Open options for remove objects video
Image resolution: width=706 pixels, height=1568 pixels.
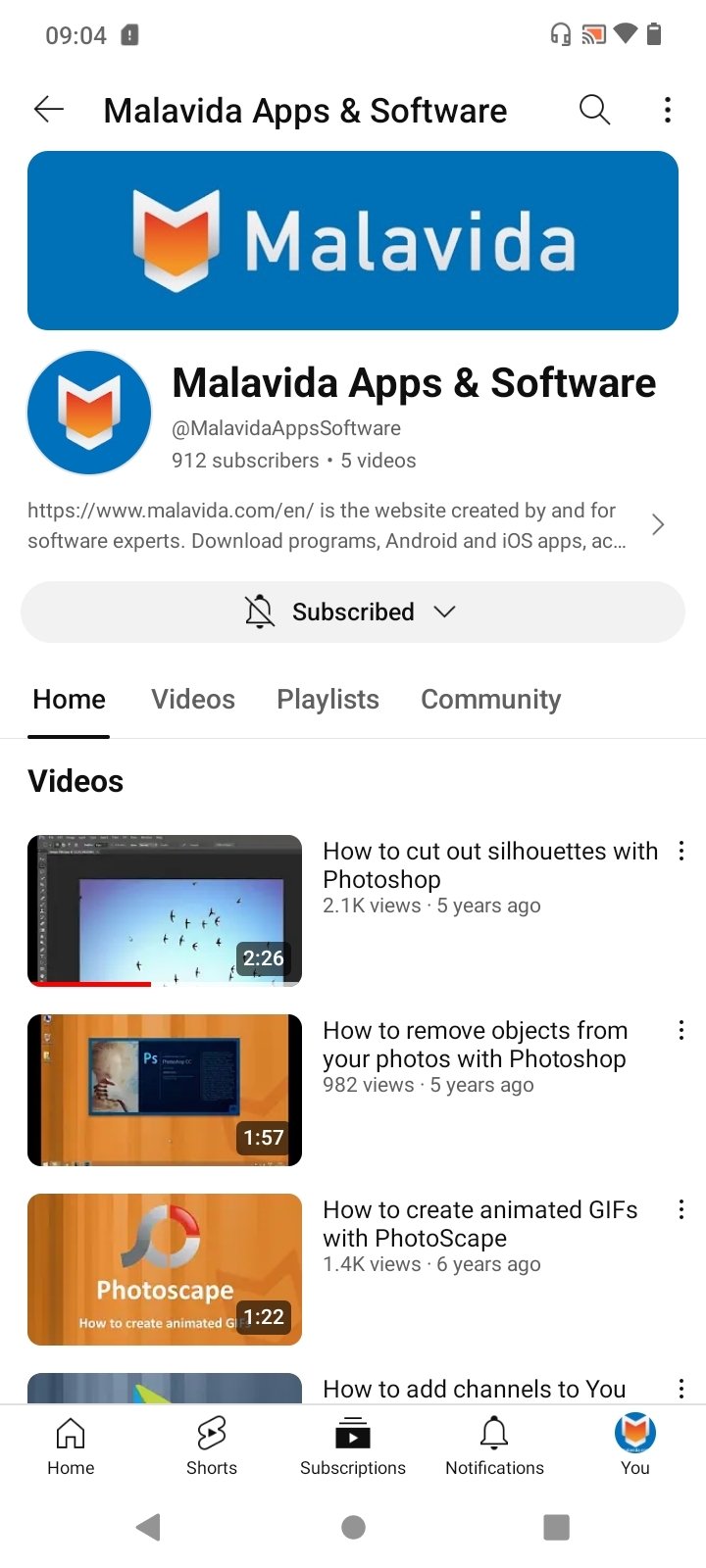[x=681, y=1030]
